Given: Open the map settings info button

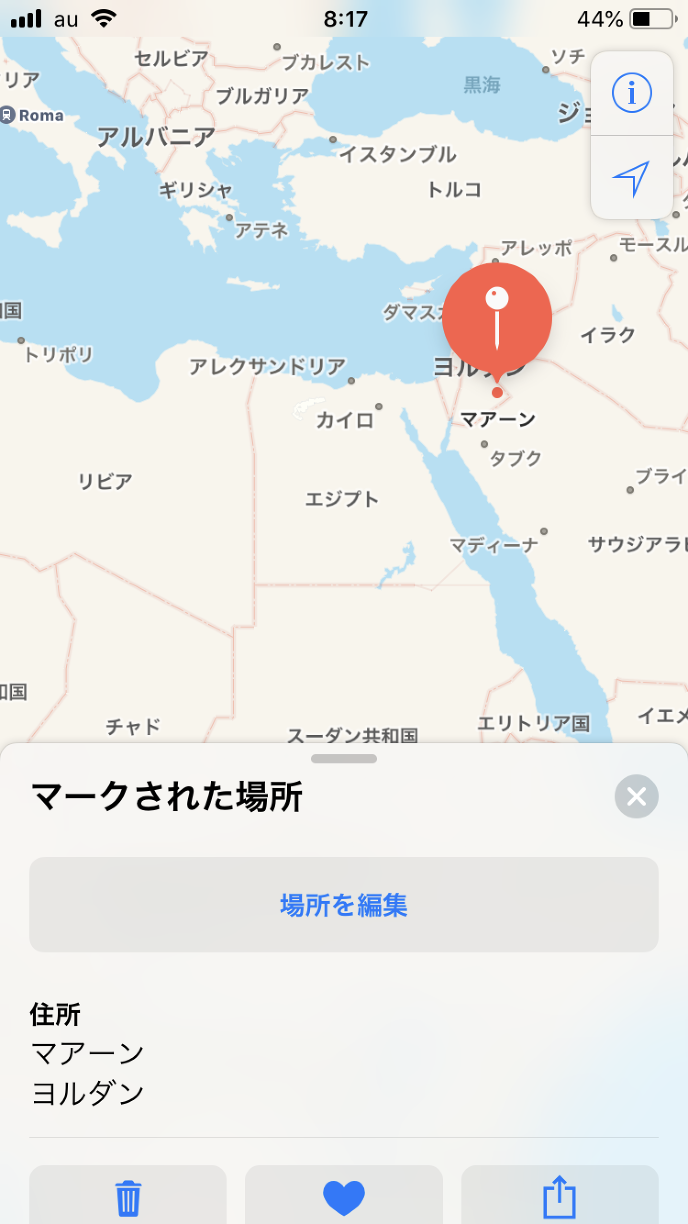Looking at the screenshot, I should pyautogui.click(x=631, y=93).
